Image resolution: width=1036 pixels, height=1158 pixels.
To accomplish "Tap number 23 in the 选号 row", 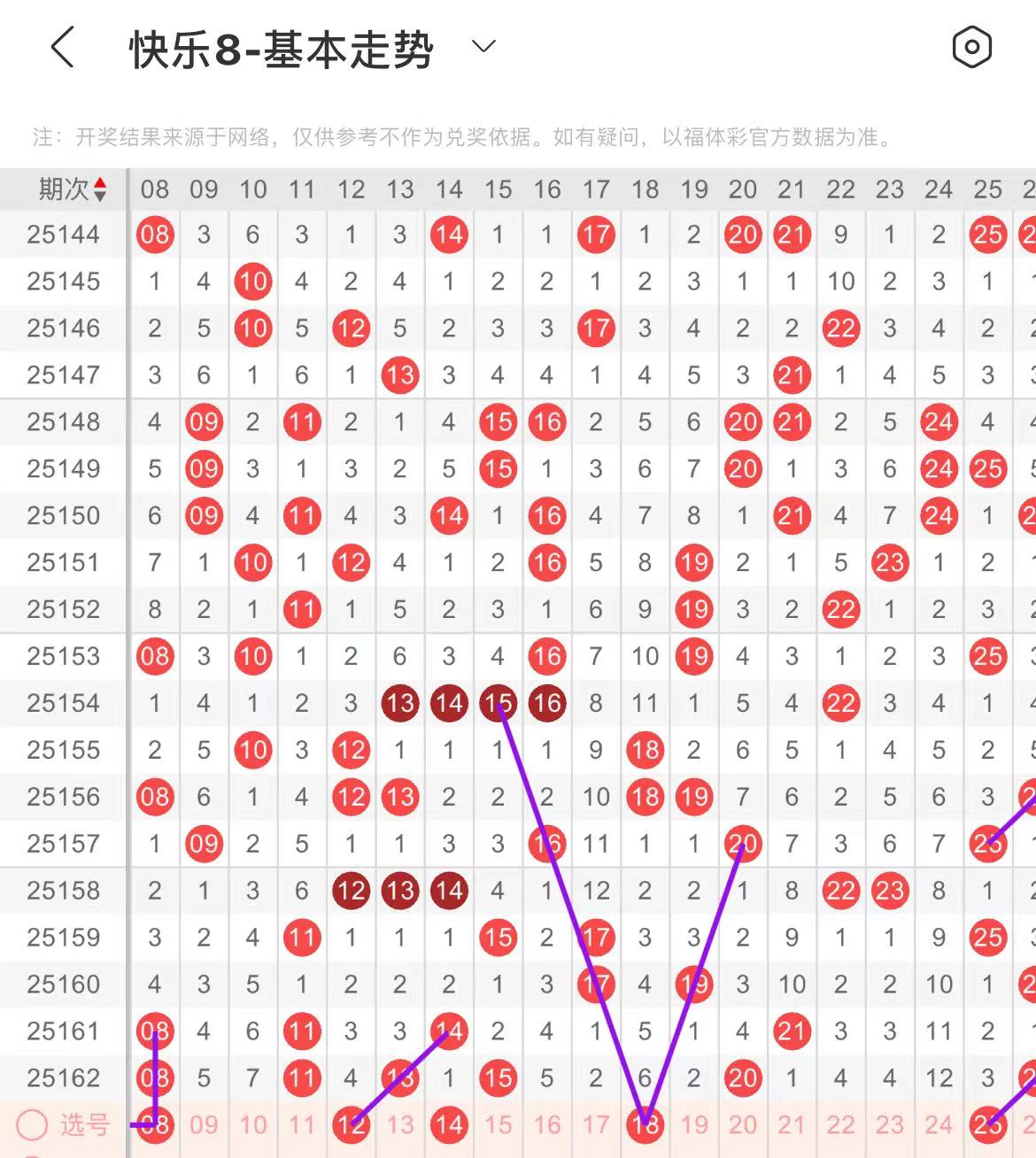I will [x=890, y=1124].
